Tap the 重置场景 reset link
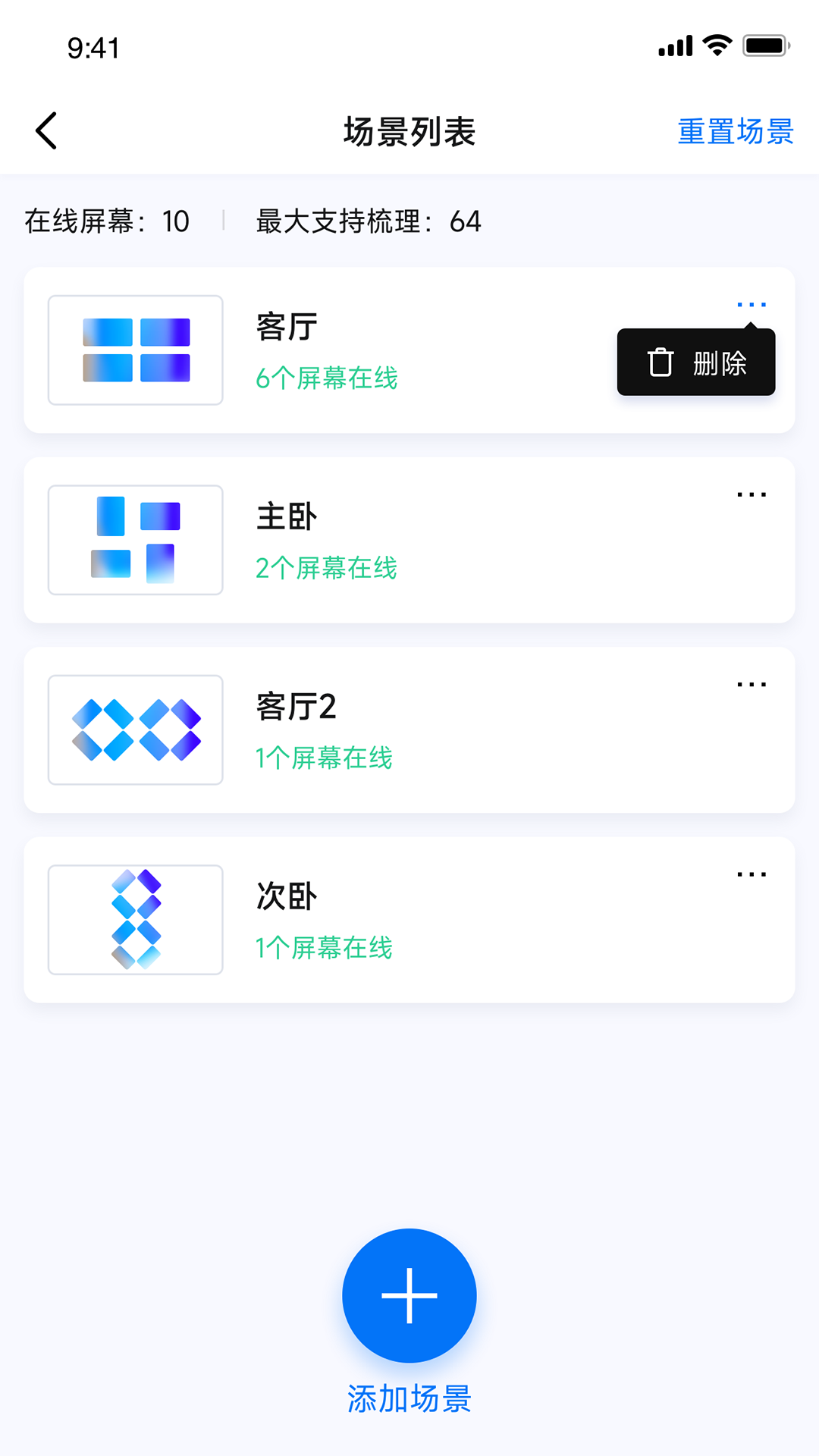This screenshot has width=819, height=1456. tap(735, 132)
